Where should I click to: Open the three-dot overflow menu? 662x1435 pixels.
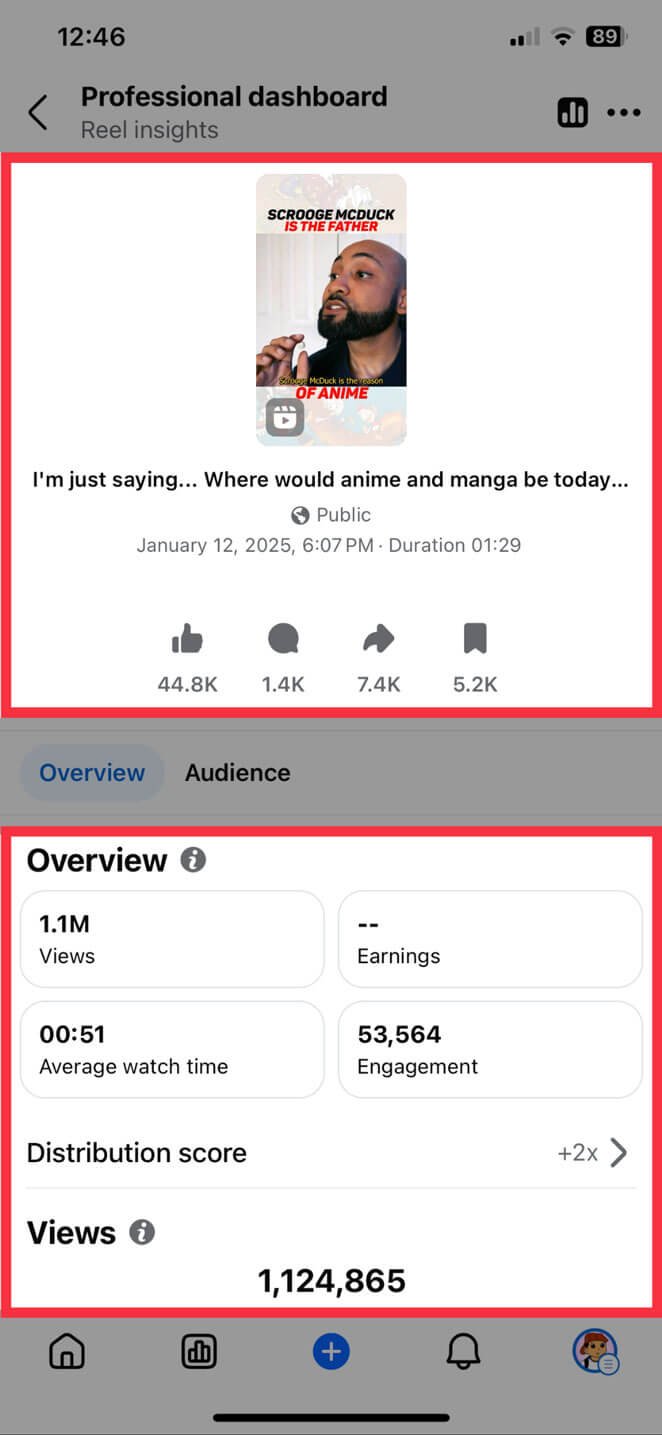(624, 113)
